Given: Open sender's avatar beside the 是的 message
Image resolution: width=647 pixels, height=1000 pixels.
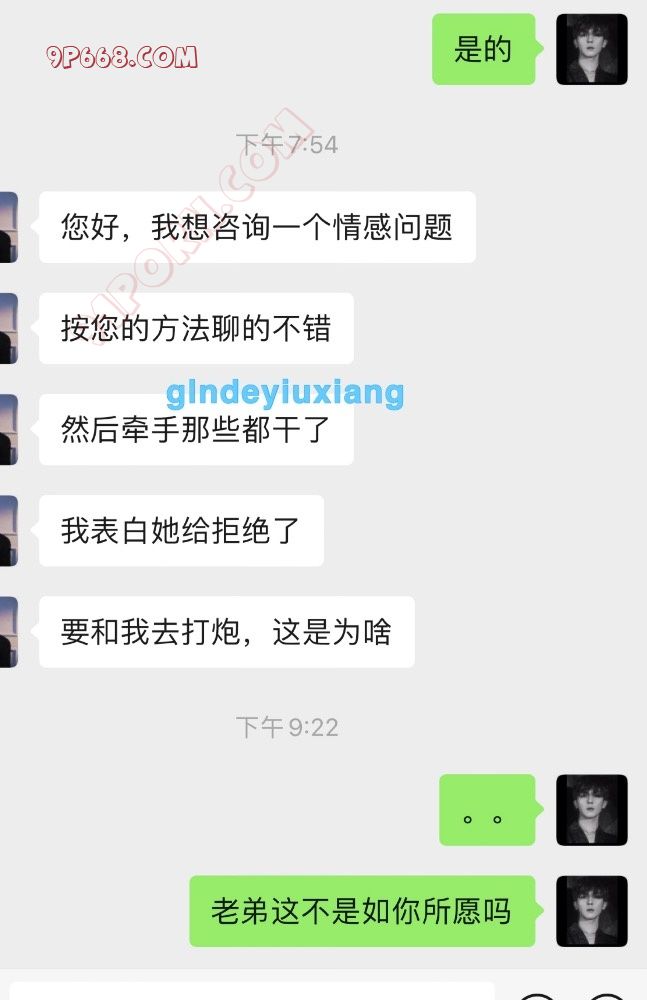Looking at the screenshot, I should (591, 50).
